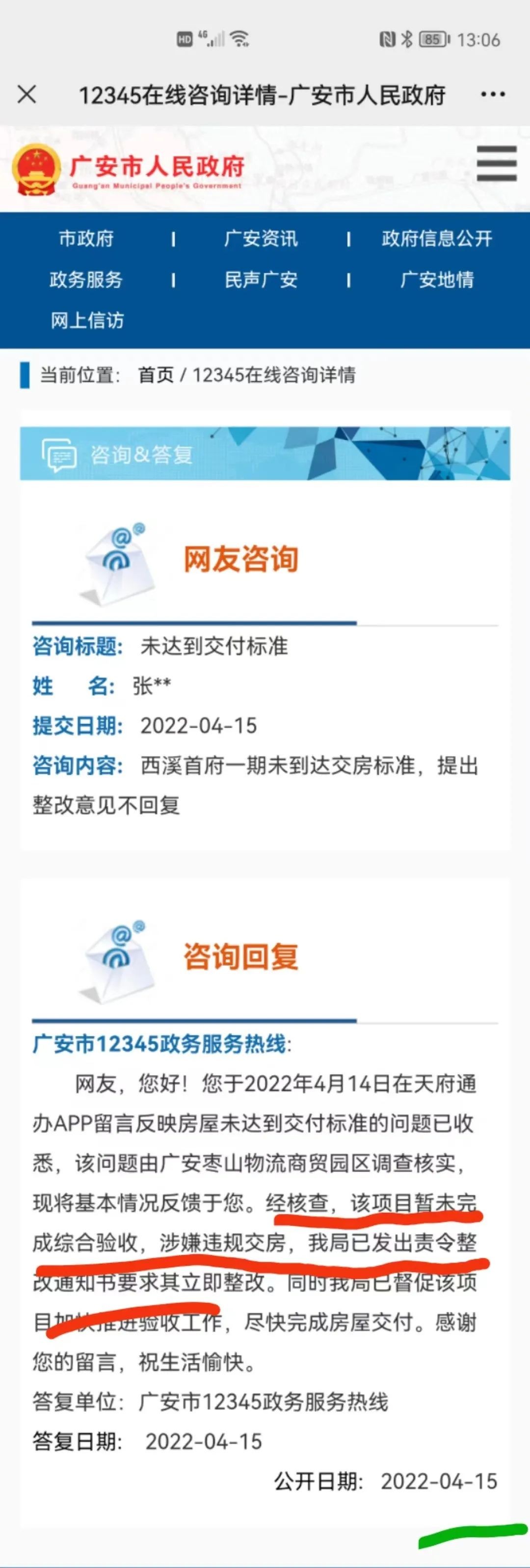Go to 市政府 section
Viewport: 530px width, 1568px height.
(86, 239)
